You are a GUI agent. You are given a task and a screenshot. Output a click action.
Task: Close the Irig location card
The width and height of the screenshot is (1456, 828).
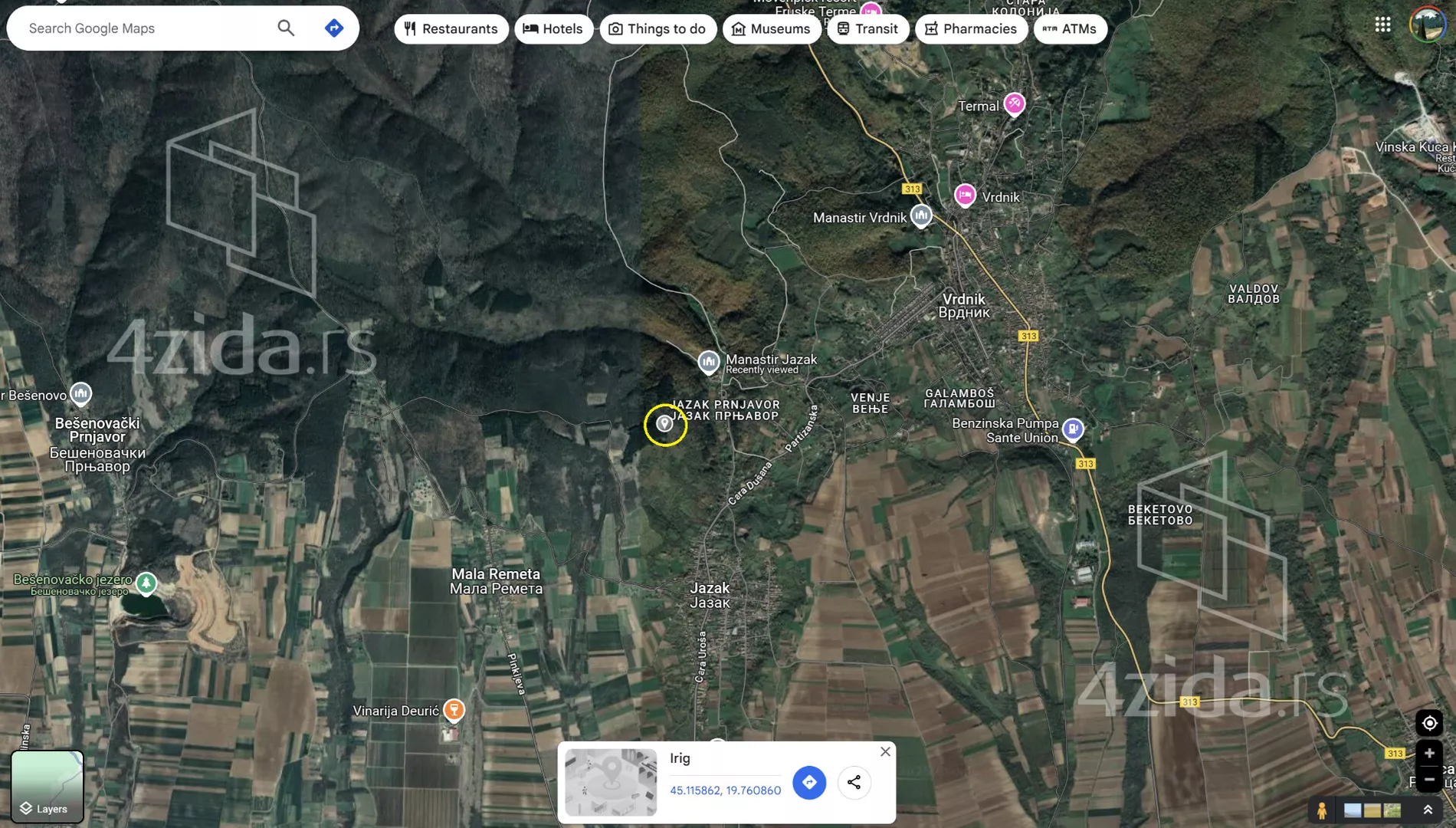885,751
